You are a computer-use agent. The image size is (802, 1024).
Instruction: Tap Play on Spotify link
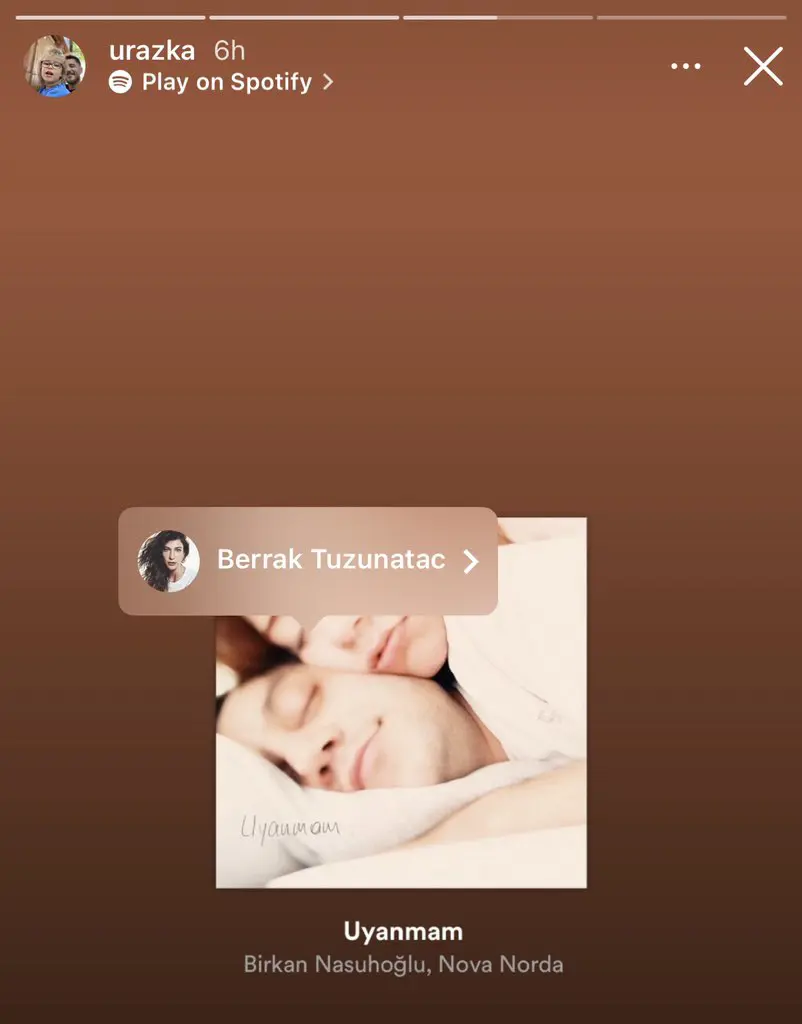coord(222,82)
